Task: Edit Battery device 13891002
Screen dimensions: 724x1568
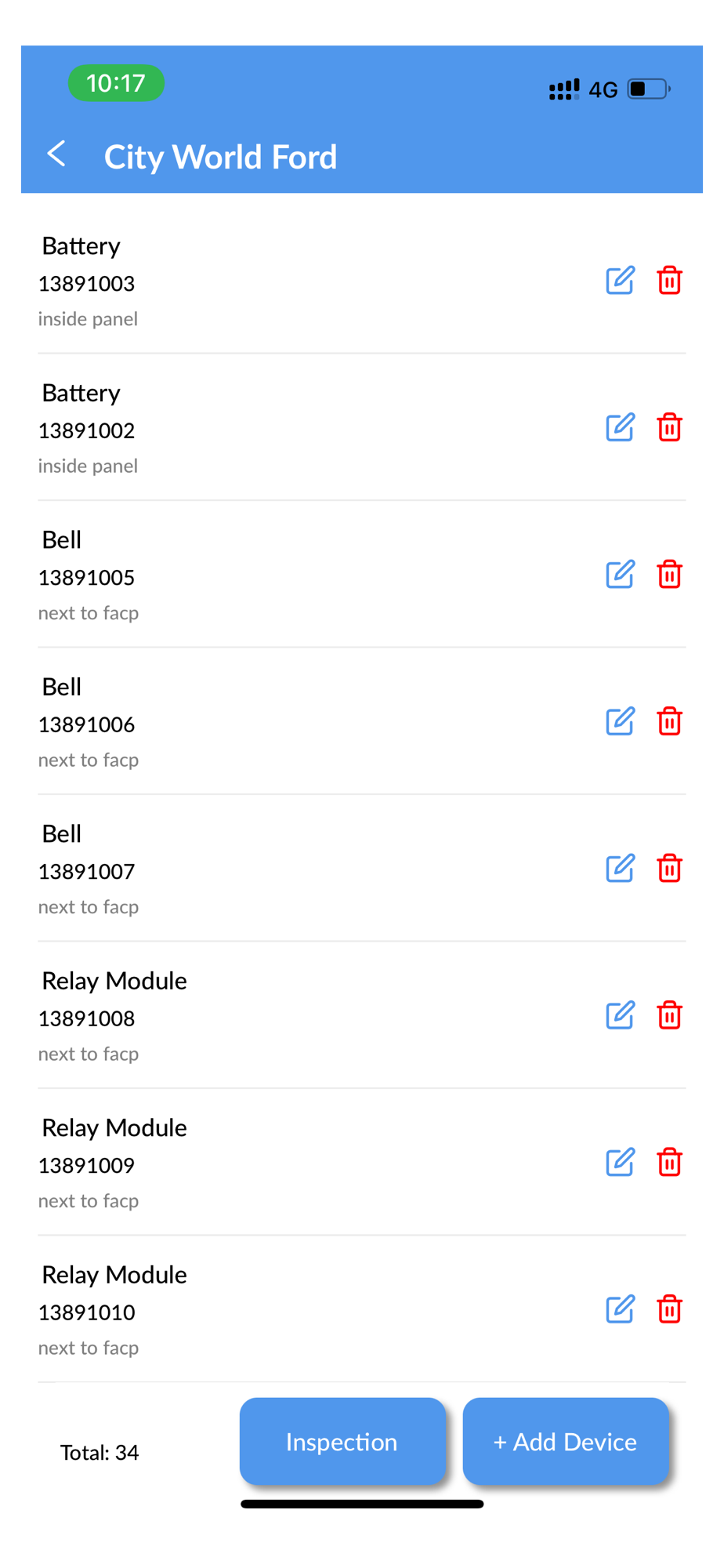Action: coord(620,427)
